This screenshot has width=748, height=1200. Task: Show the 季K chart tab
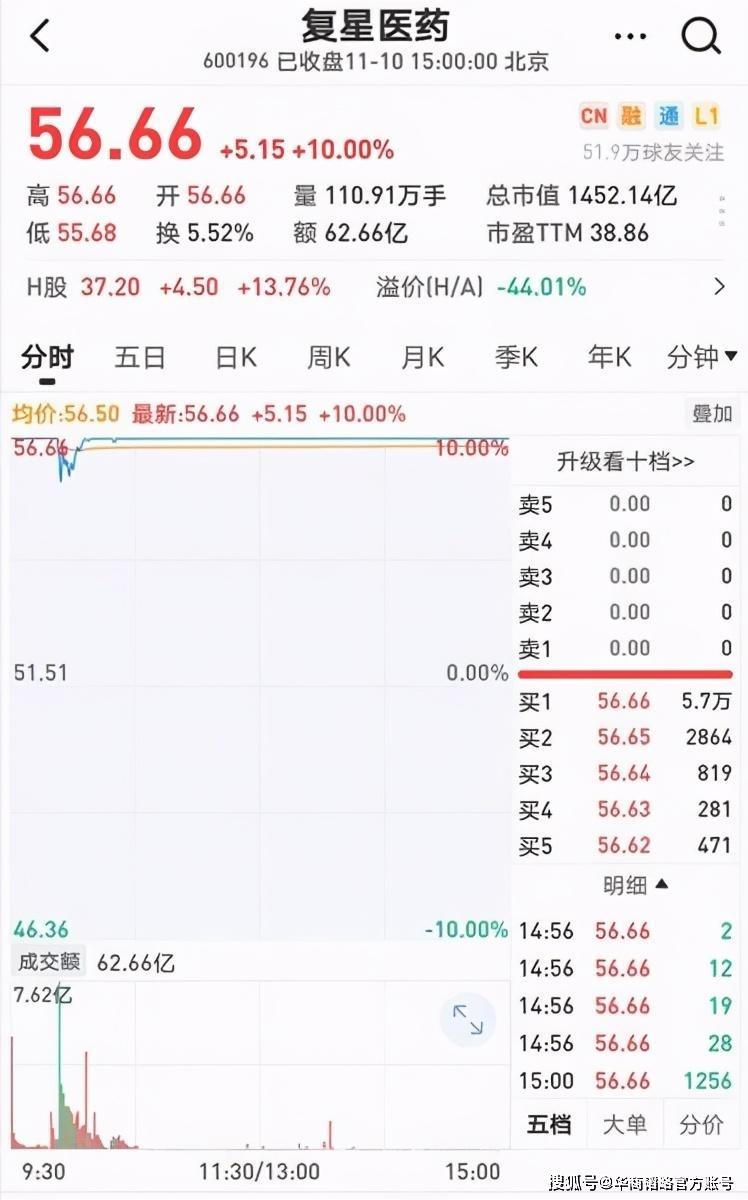(x=516, y=357)
